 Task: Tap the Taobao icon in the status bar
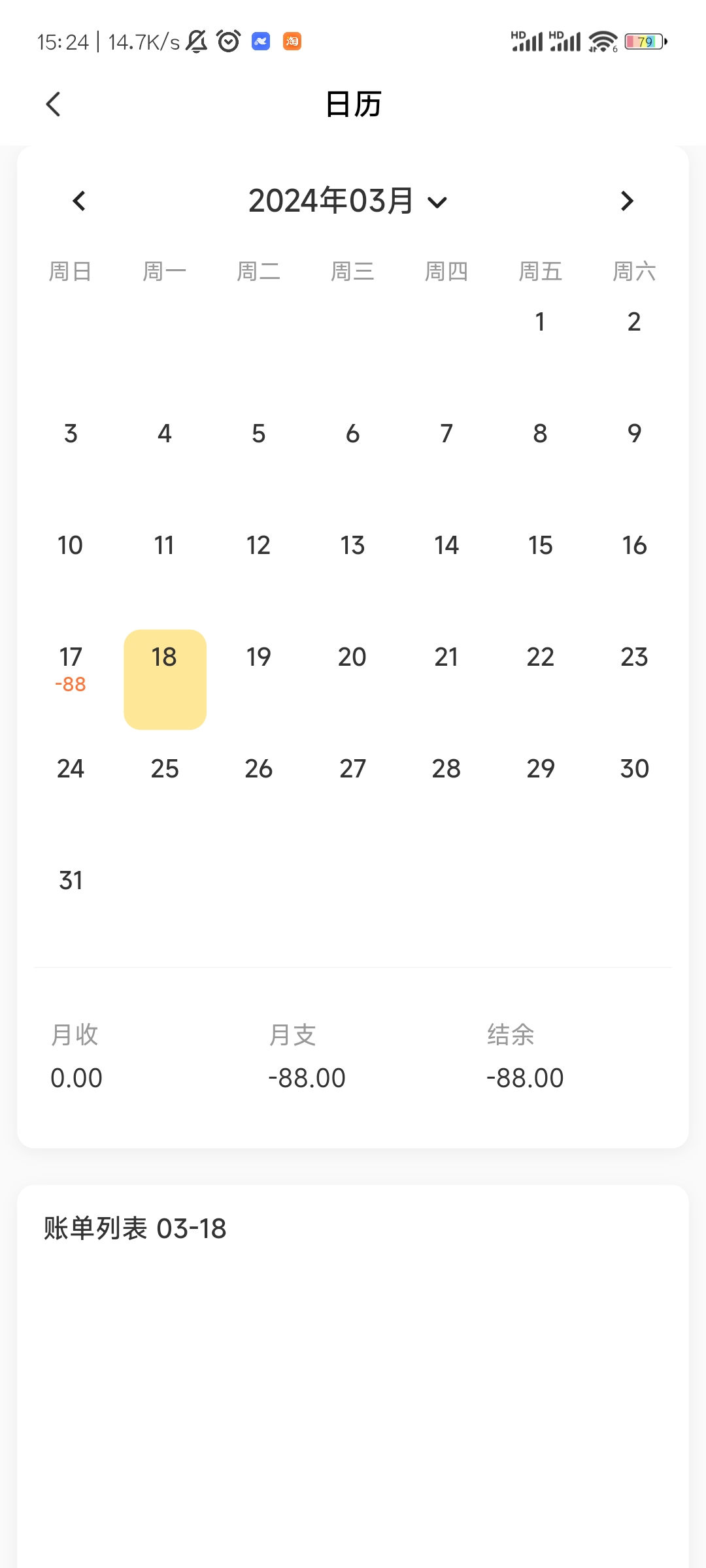point(292,41)
